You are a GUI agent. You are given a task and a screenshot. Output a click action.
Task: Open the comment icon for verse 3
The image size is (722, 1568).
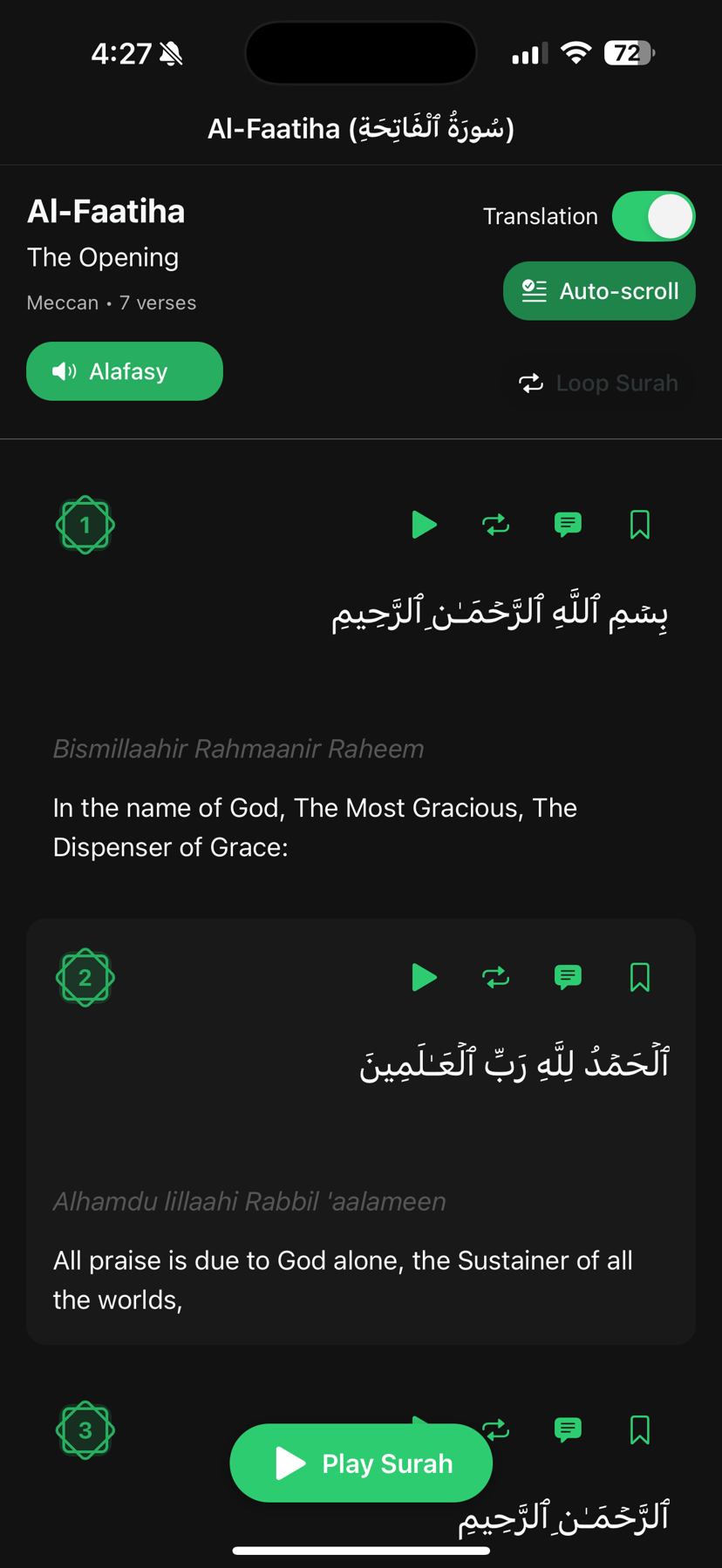[568, 1429]
